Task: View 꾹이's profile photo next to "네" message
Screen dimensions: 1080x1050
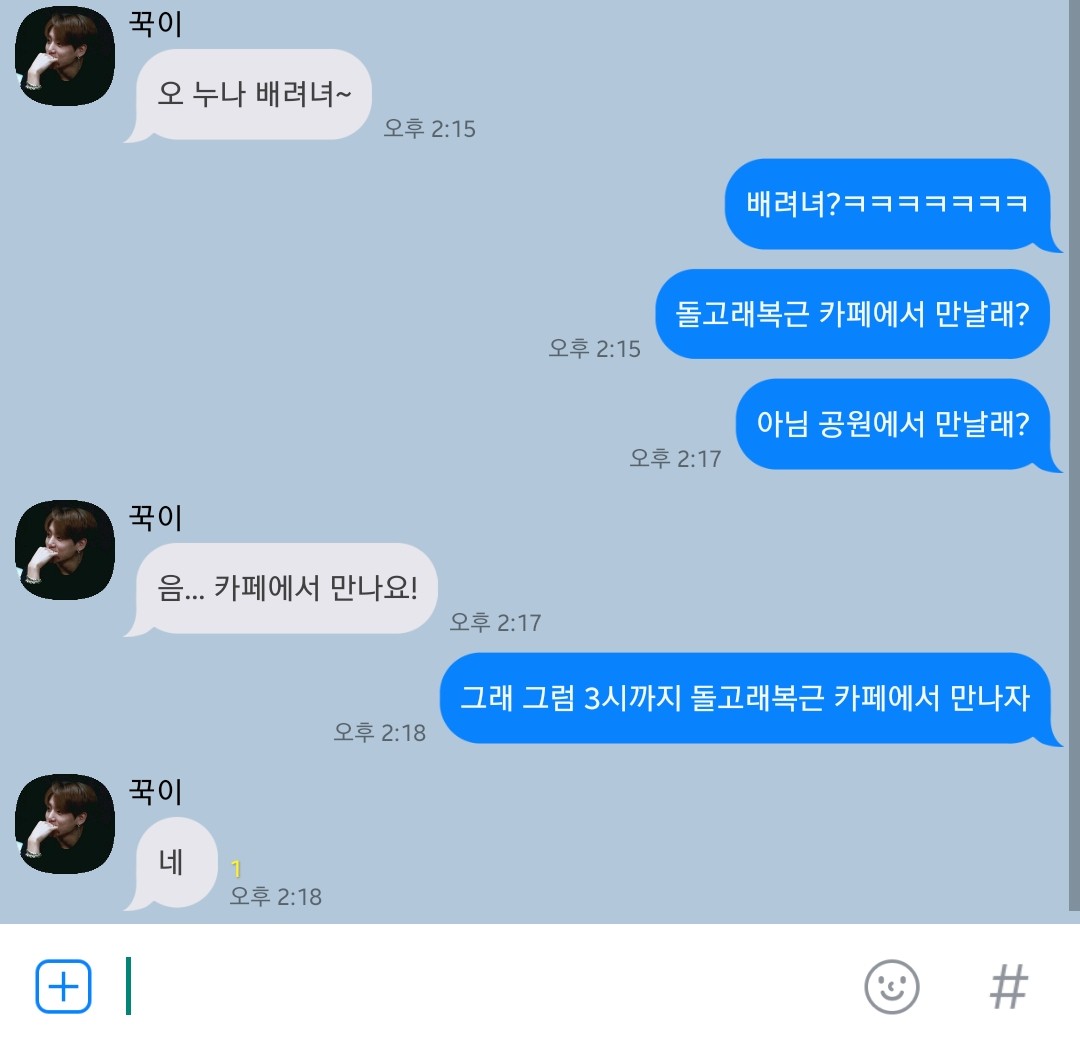Action: (65, 823)
